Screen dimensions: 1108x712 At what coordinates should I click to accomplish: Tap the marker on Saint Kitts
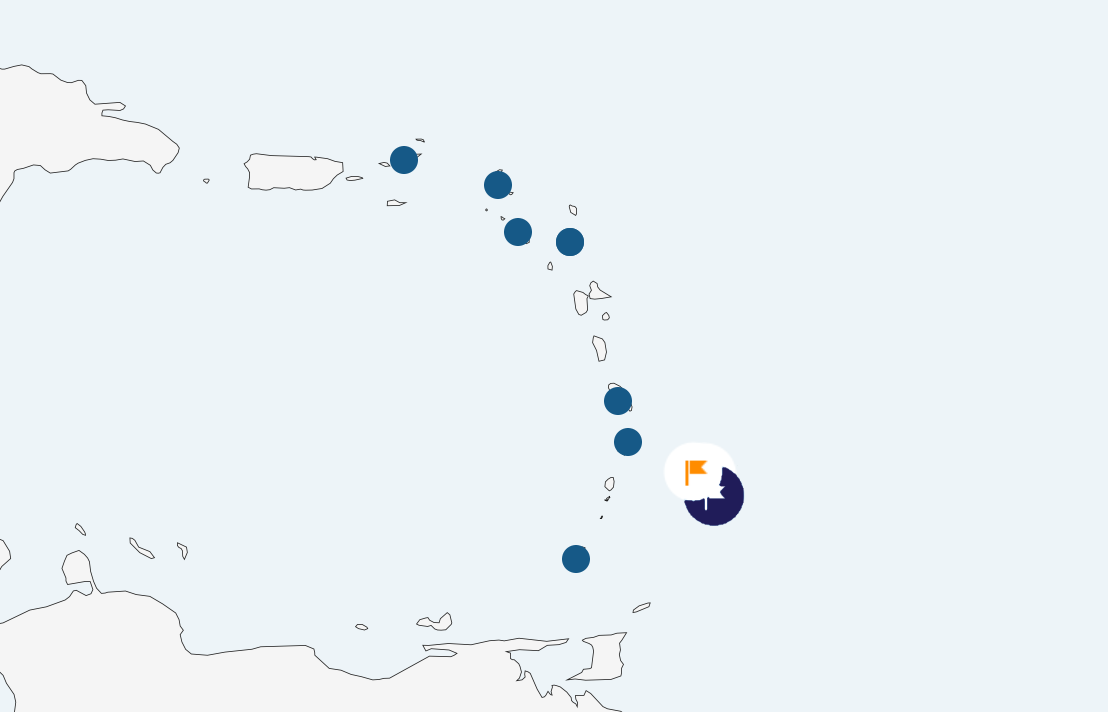pyautogui.click(x=518, y=232)
